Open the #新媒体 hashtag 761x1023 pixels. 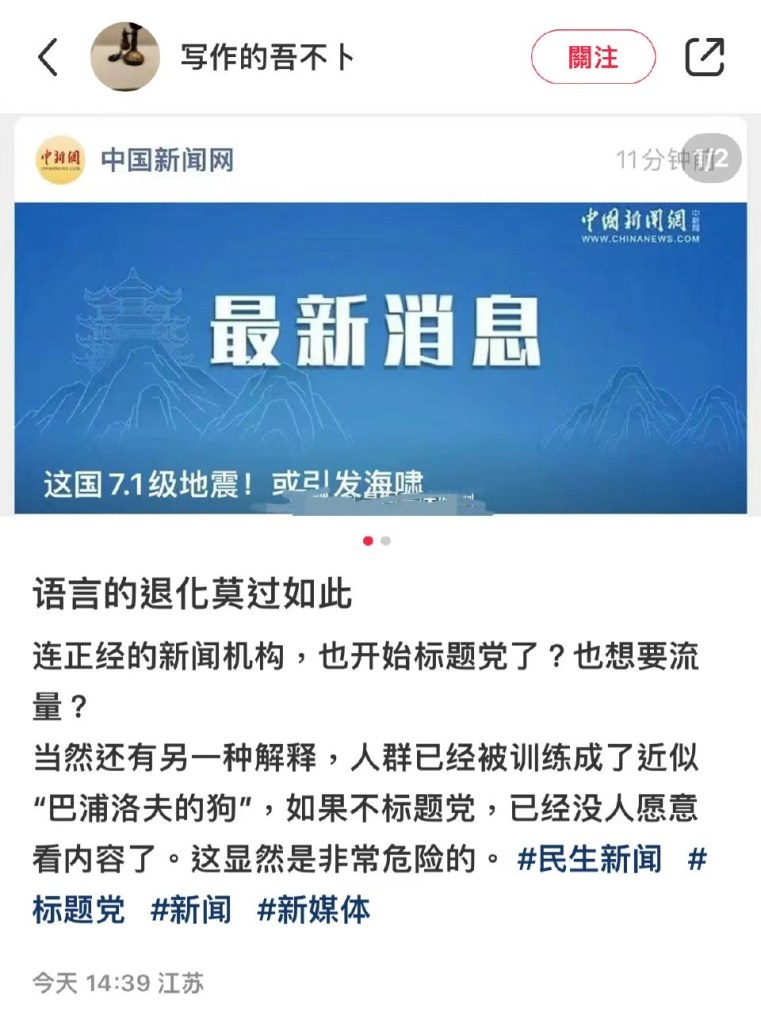(x=313, y=909)
